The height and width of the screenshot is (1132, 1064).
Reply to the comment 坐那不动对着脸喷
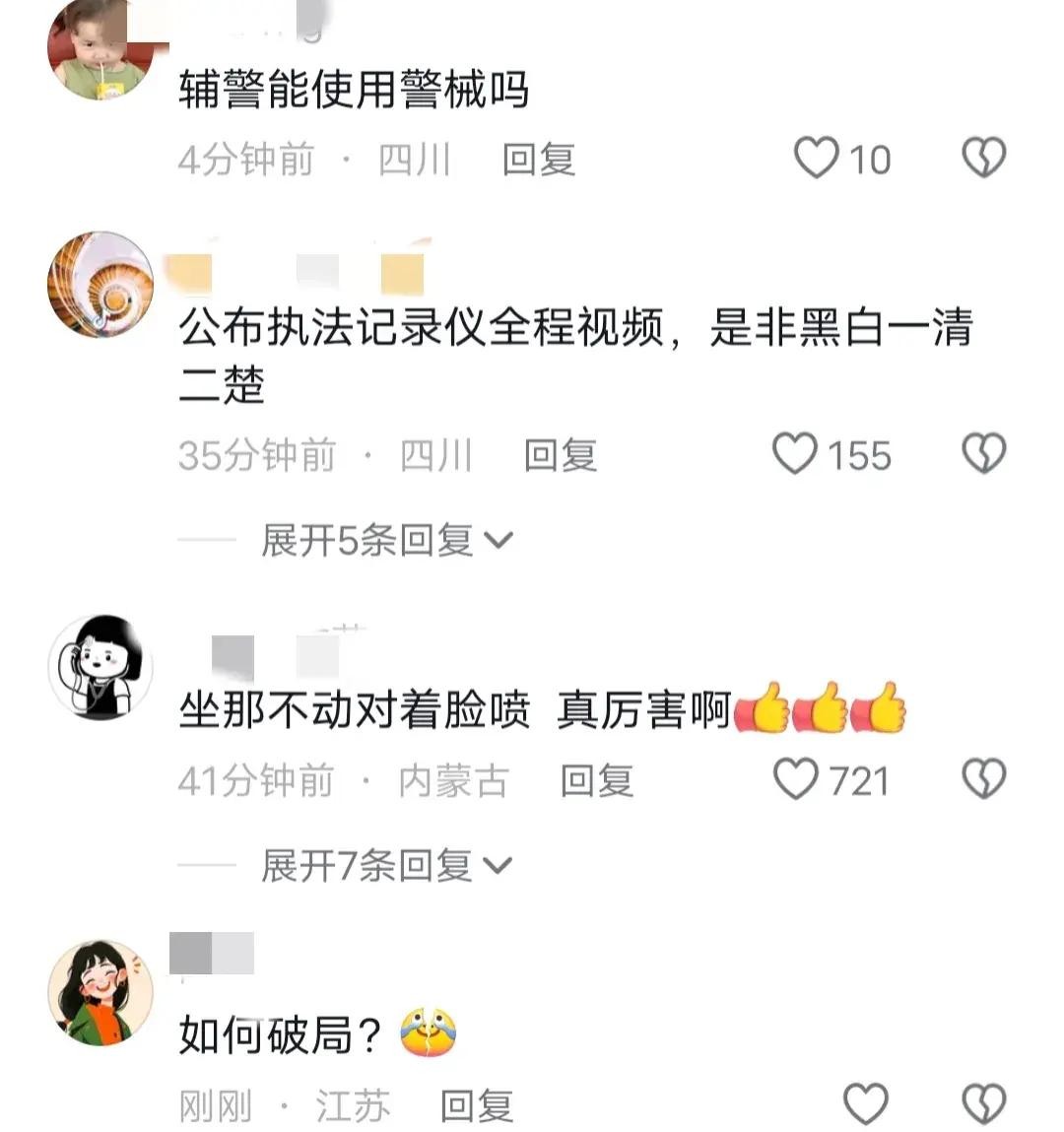click(x=596, y=781)
